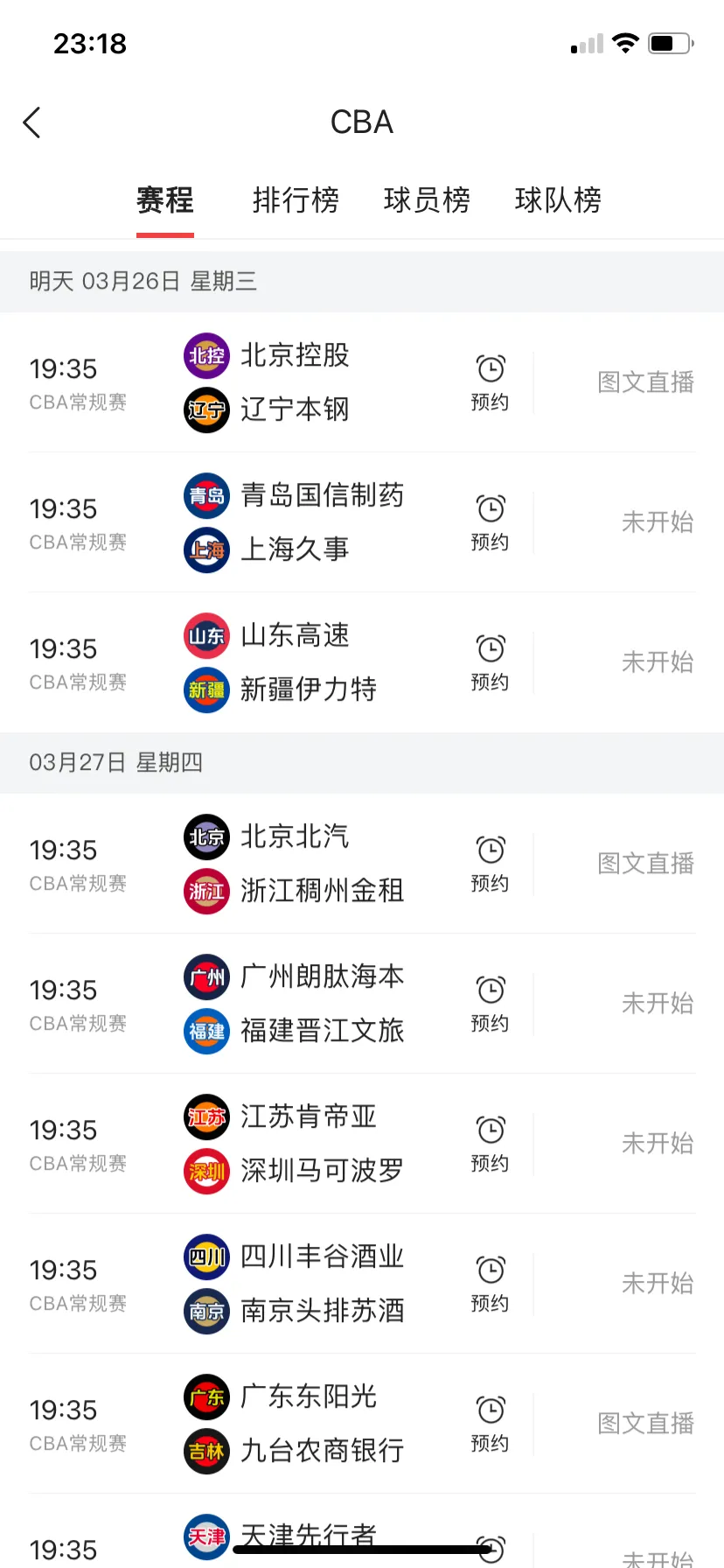Reserve the 北京北汽 vs 浙江稠州金租 match

[491, 864]
